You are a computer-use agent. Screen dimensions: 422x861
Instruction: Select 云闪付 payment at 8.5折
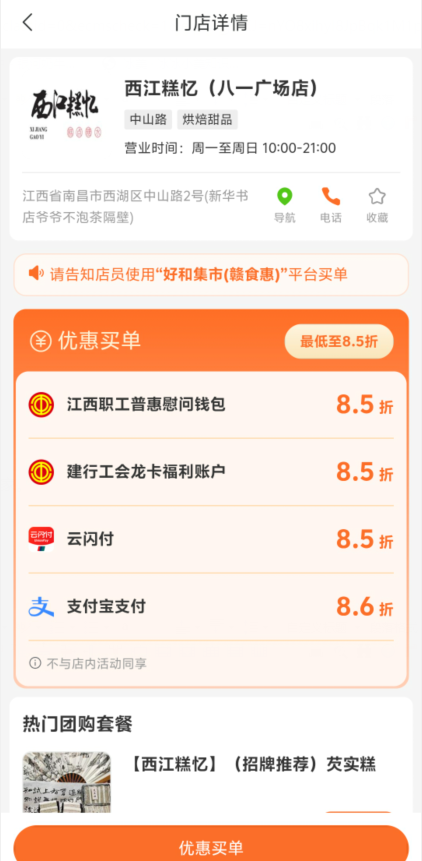pyautogui.click(x=211, y=539)
